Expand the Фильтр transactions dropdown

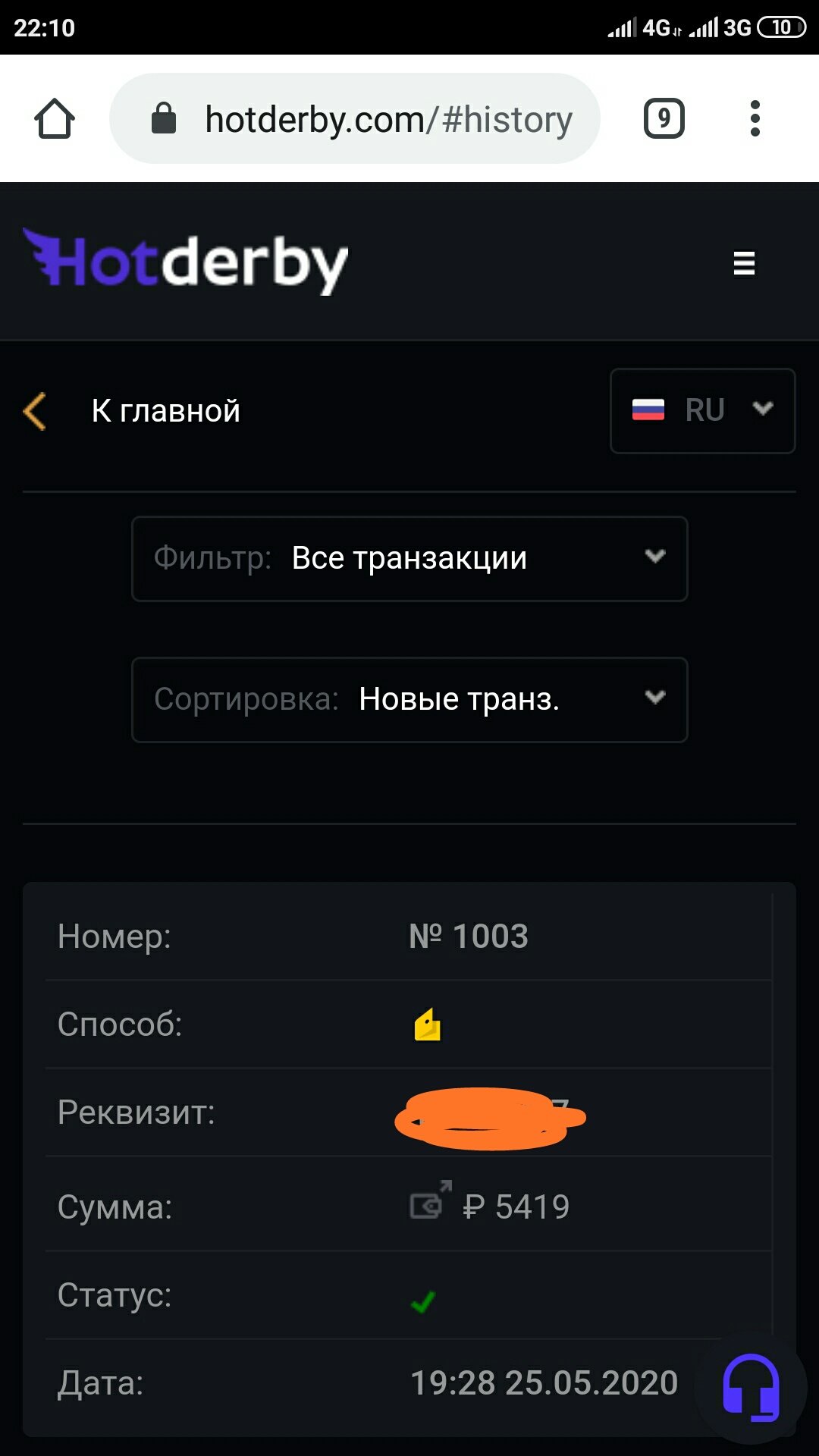click(409, 558)
